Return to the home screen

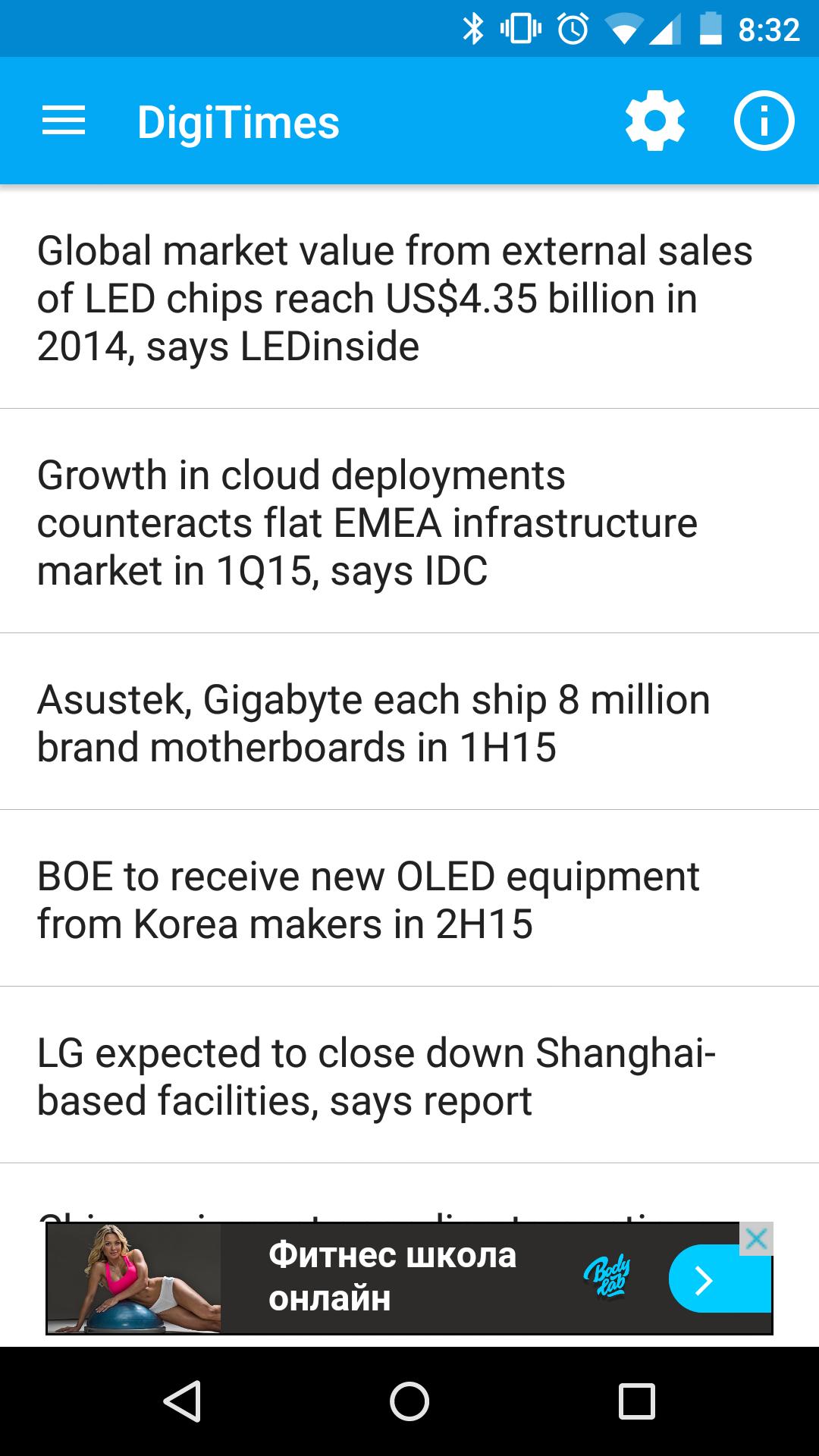(x=409, y=1401)
